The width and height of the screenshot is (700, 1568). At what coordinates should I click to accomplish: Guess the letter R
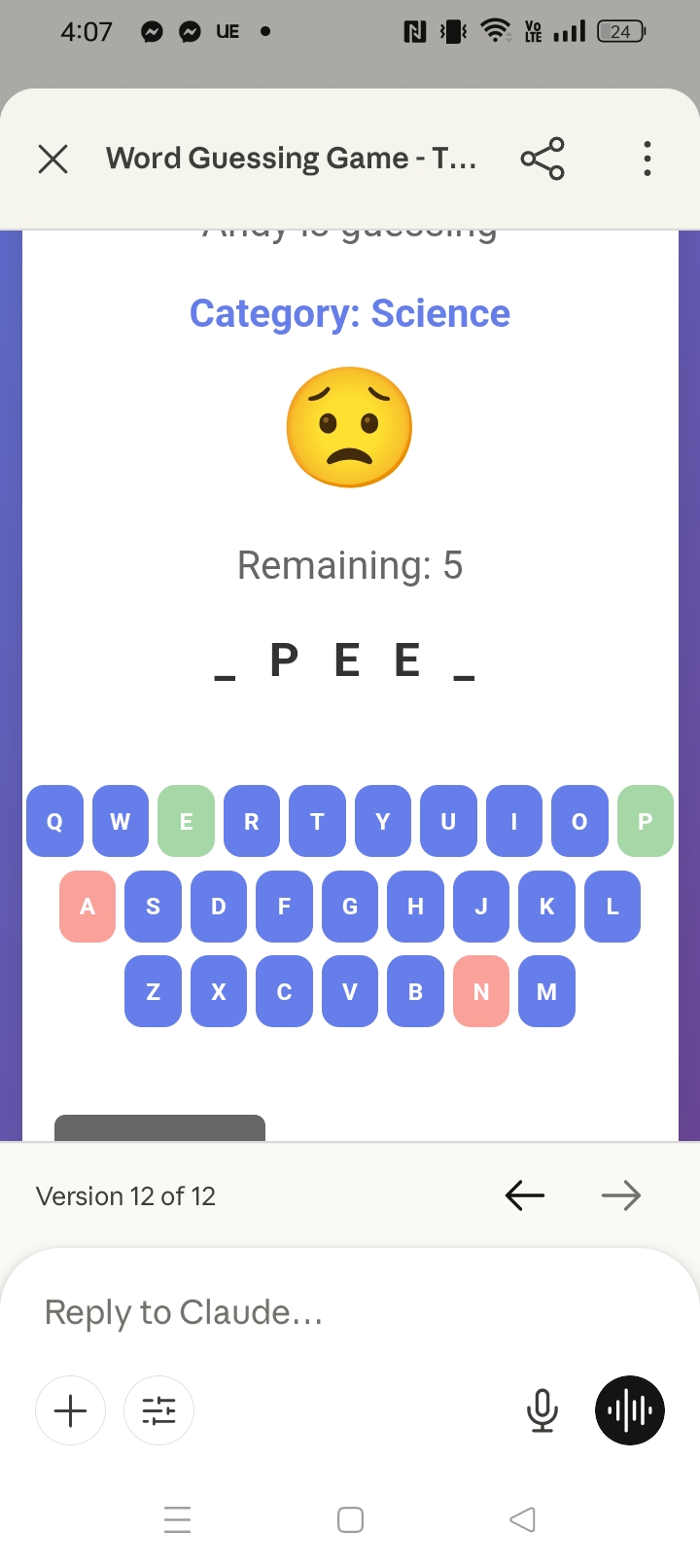(251, 821)
